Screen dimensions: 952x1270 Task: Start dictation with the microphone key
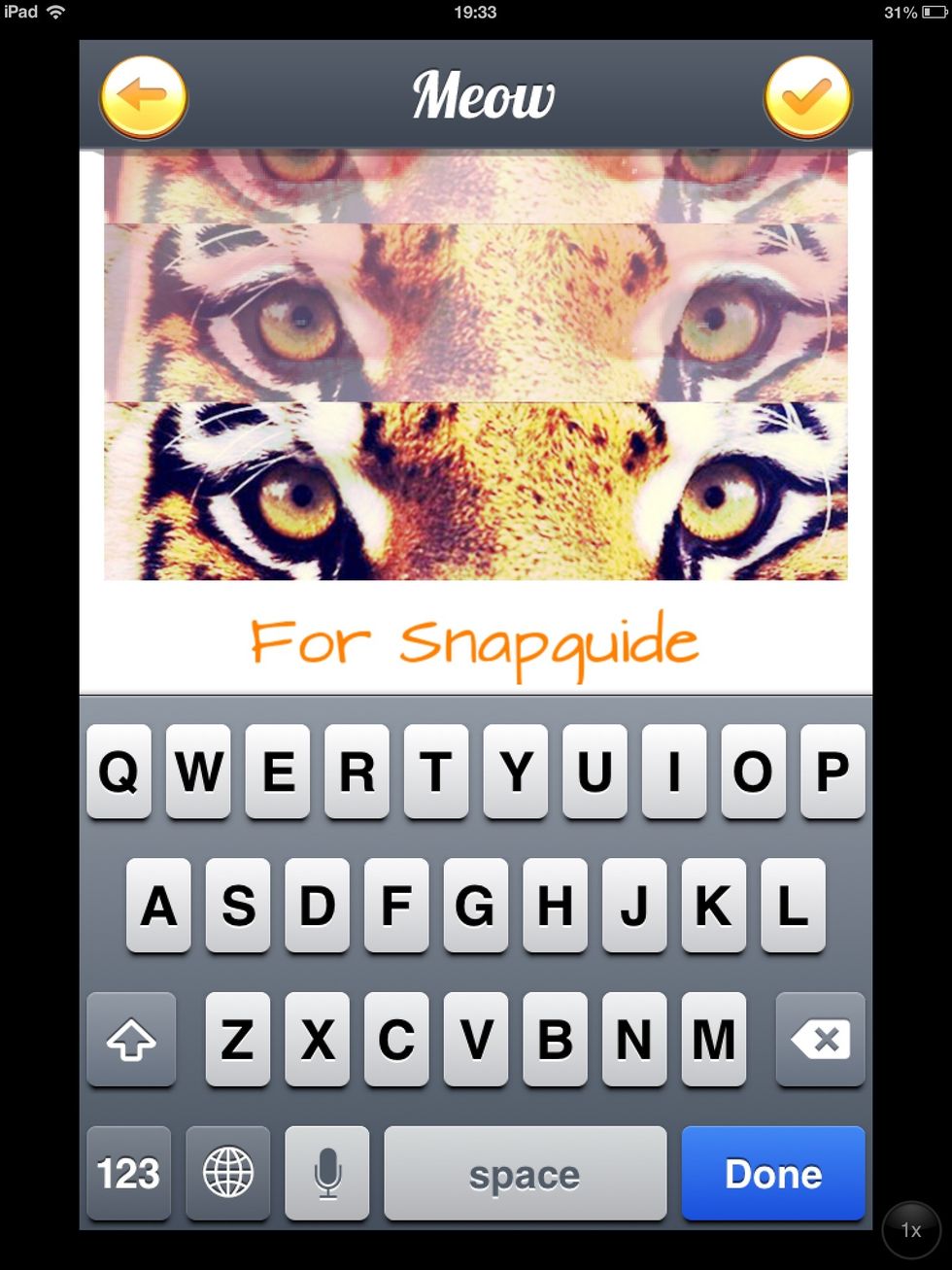(x=327, y=1173)
